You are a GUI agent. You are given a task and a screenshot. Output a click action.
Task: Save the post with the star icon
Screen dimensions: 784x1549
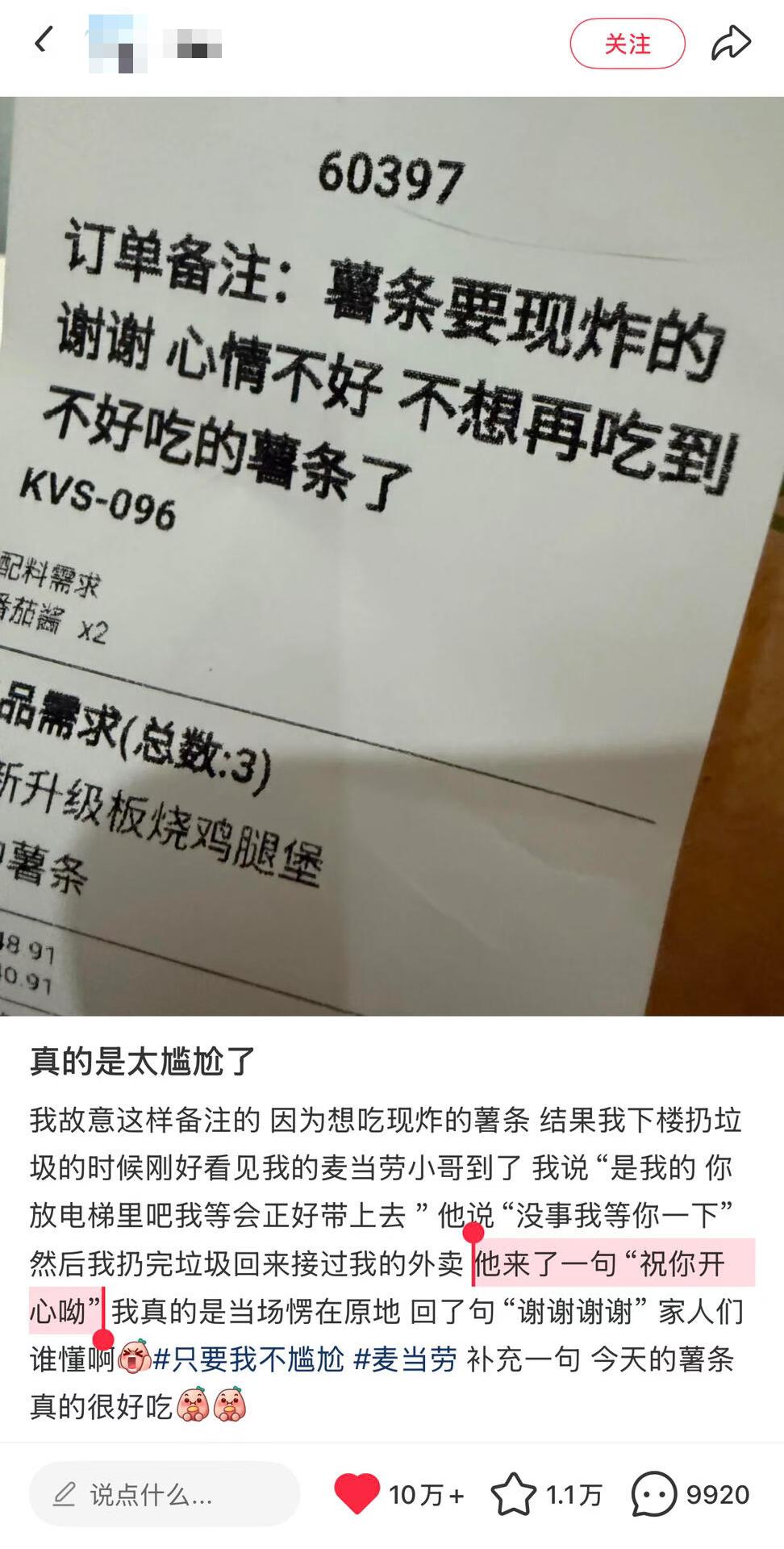(x=513, y=1493)
